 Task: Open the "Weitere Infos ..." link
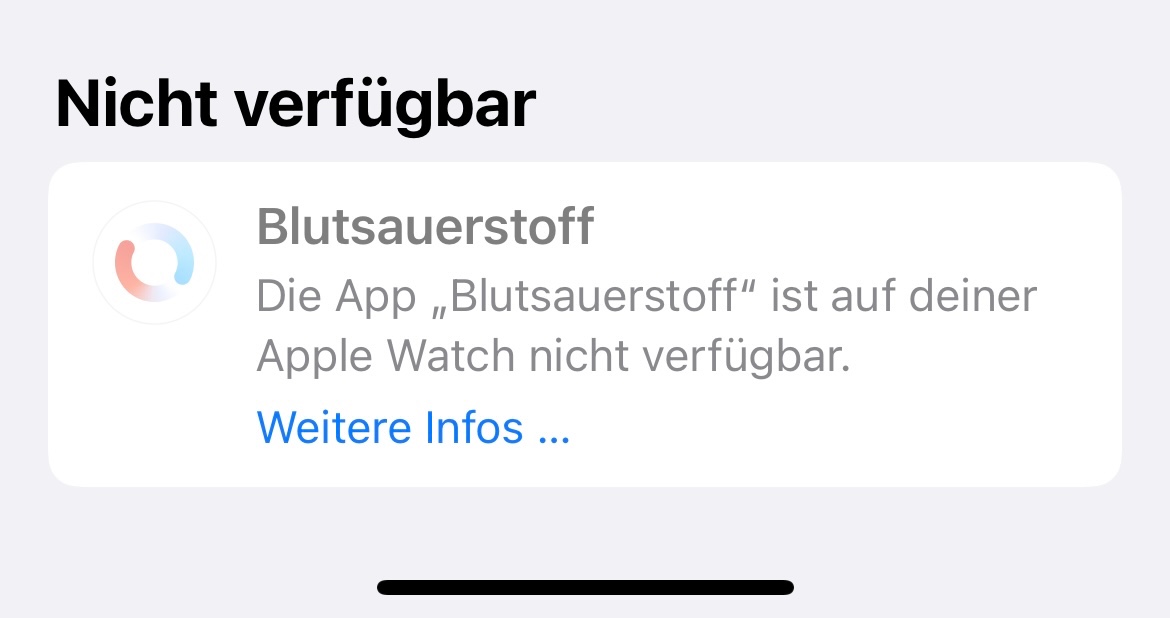412,428
